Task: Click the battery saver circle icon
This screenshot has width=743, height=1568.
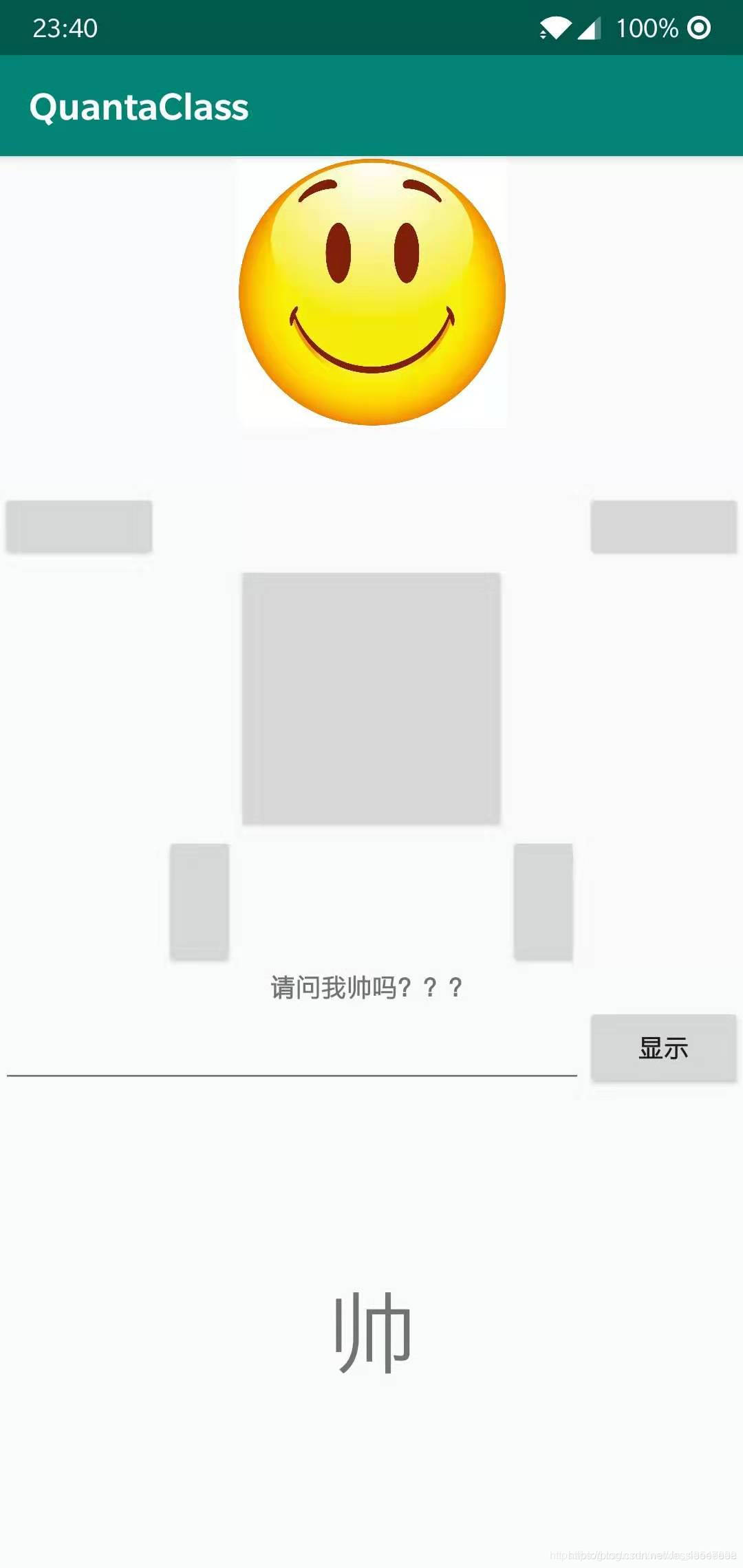Action: click(x=698, y=29)
